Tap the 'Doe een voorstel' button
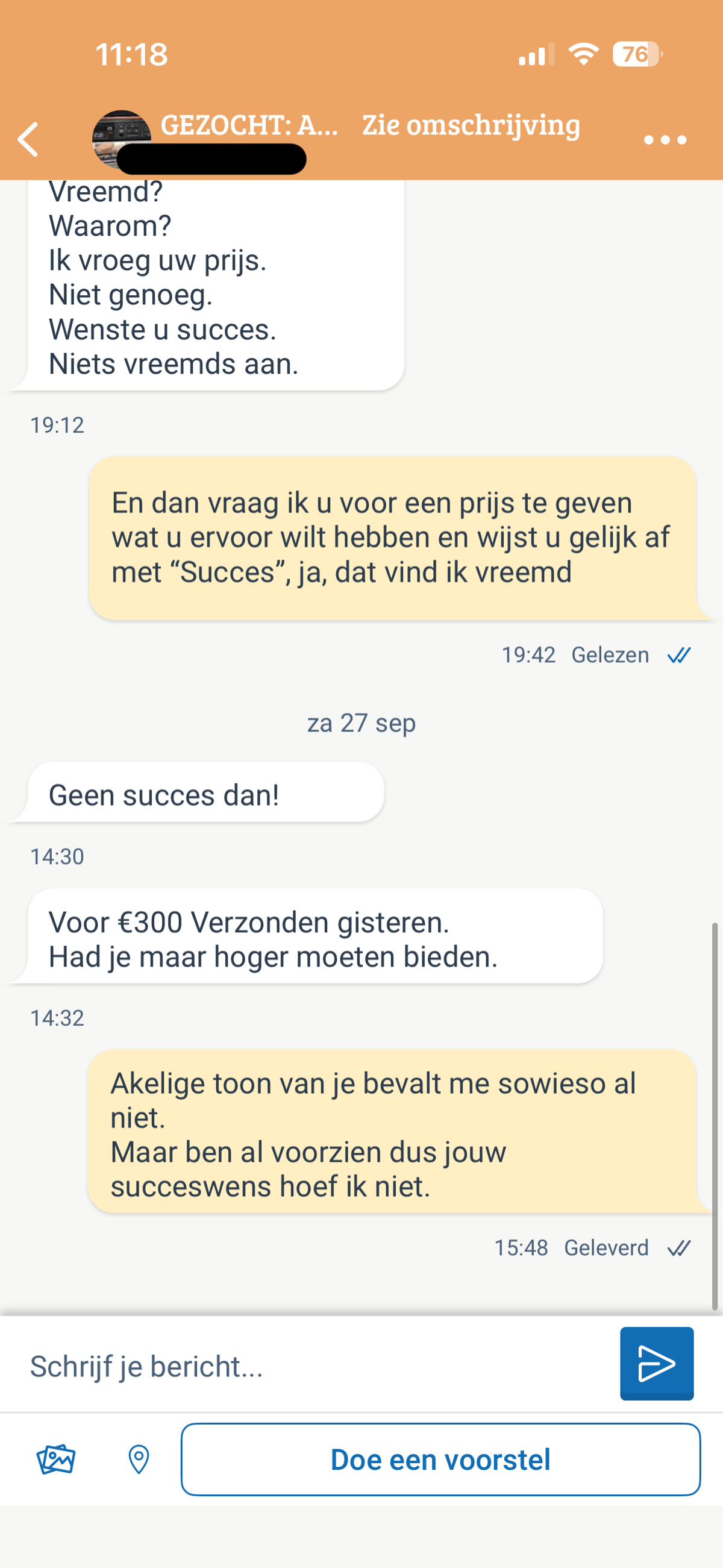The width and height of the screenshot is (723, 1568). [x=440, y=1460]
